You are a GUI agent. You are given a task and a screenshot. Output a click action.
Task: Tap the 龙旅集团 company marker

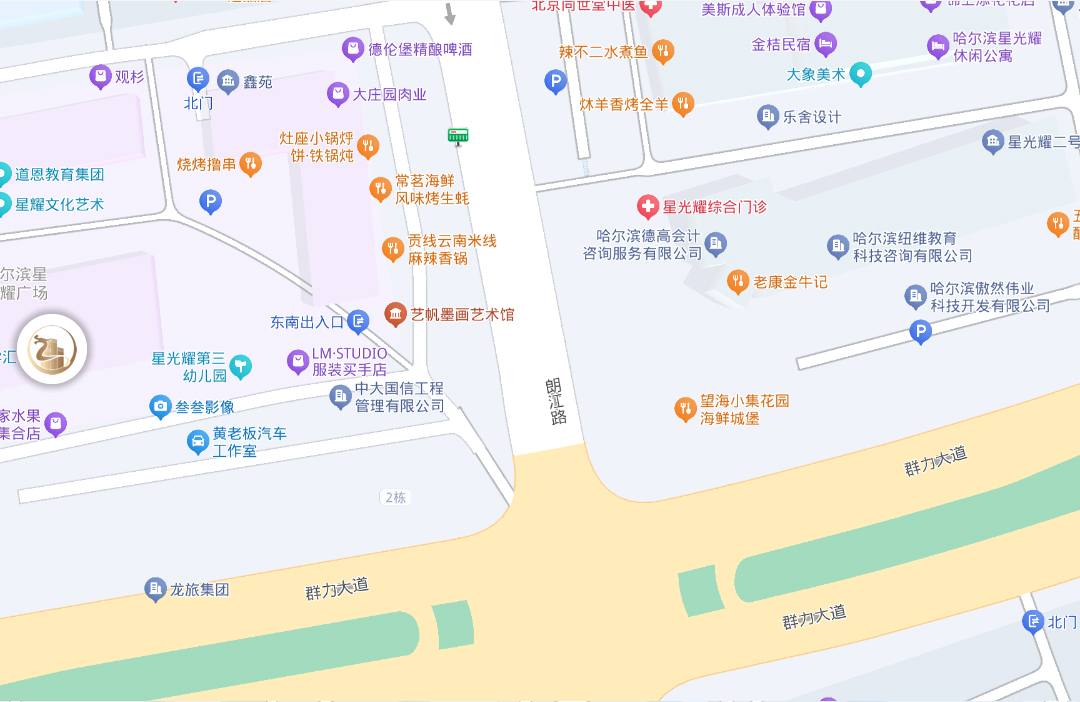click(155, 589)
